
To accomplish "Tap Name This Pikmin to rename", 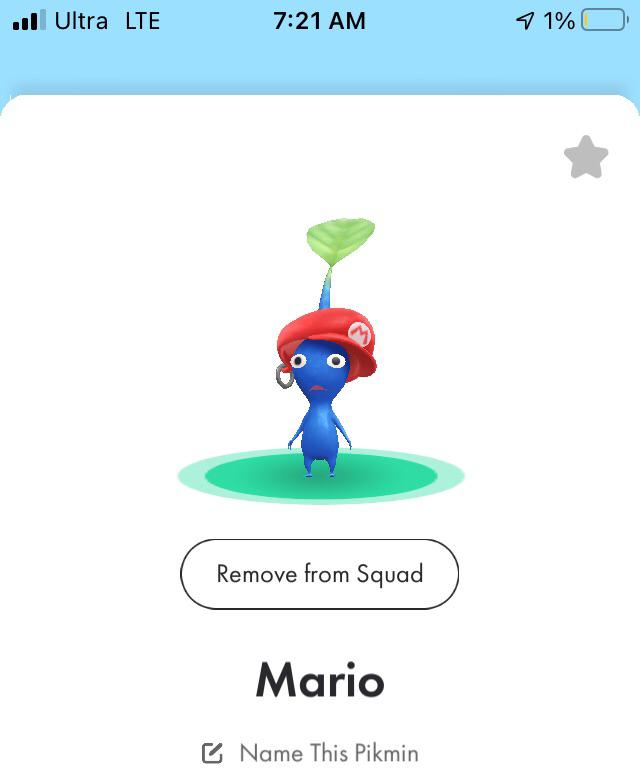I will [x=311, y=753].
